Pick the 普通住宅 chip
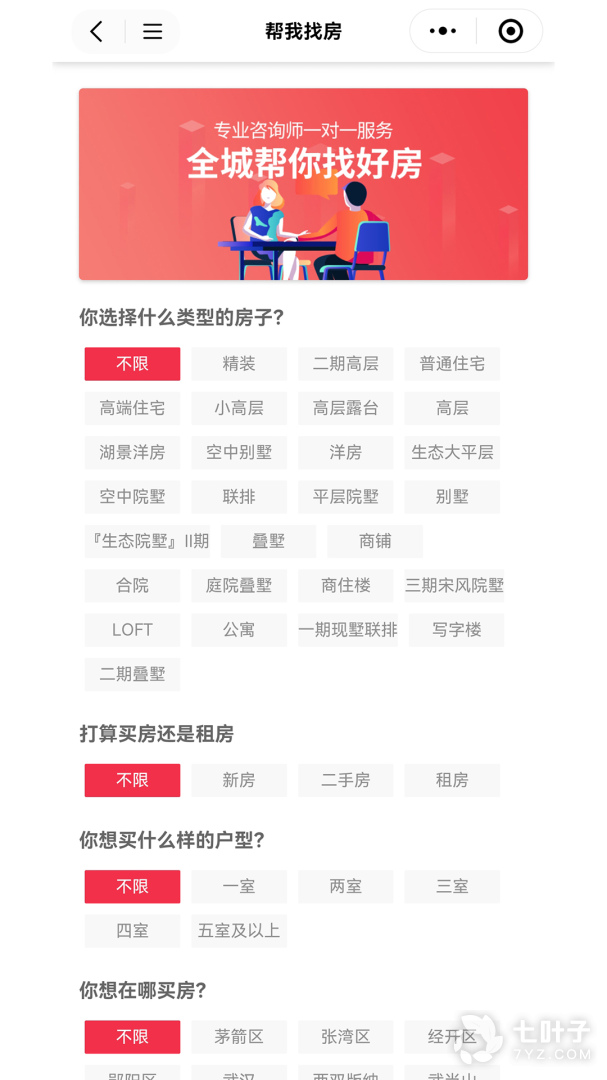 (x=452, y=364)
